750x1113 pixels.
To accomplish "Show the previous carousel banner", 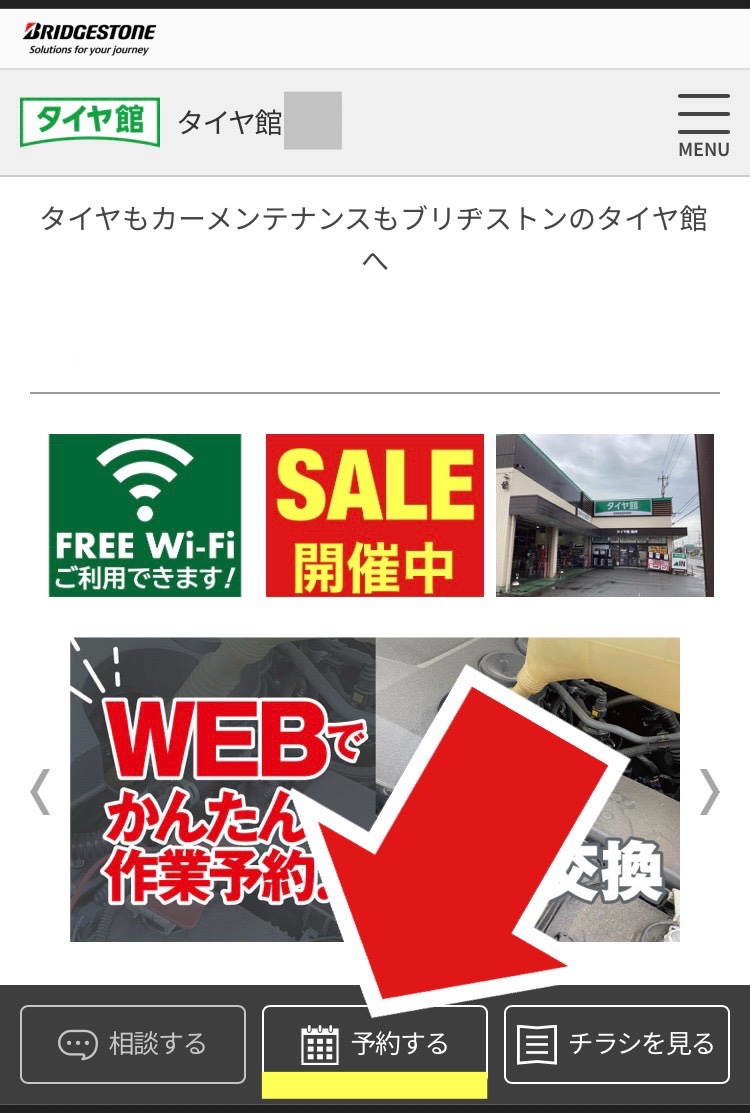I will point(40,791).
